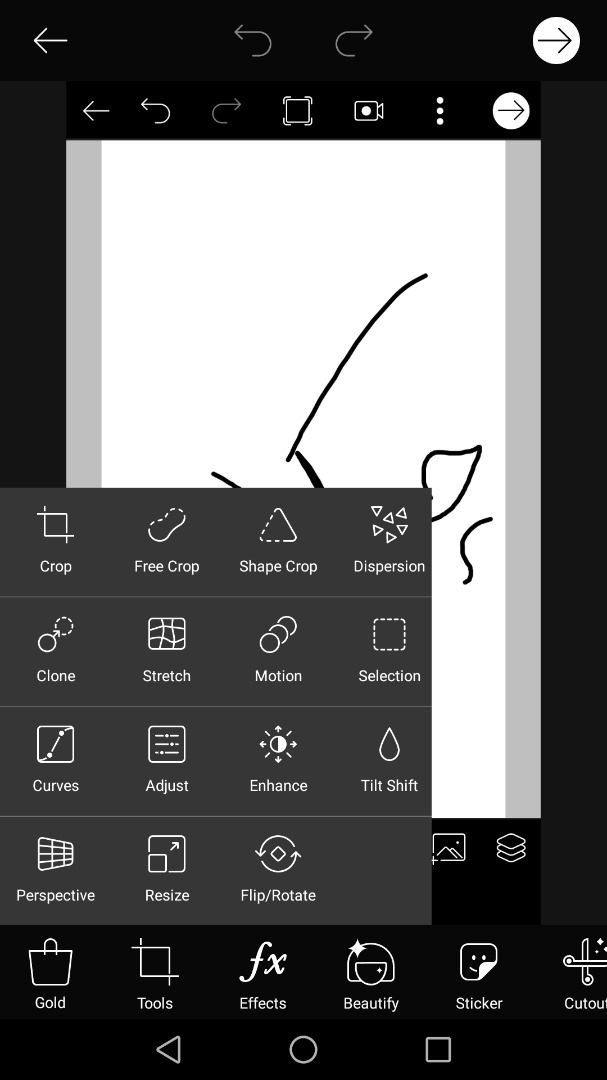Select the Perspective tool
Viewport: 607px width, 1080px height.
point(55,870)
